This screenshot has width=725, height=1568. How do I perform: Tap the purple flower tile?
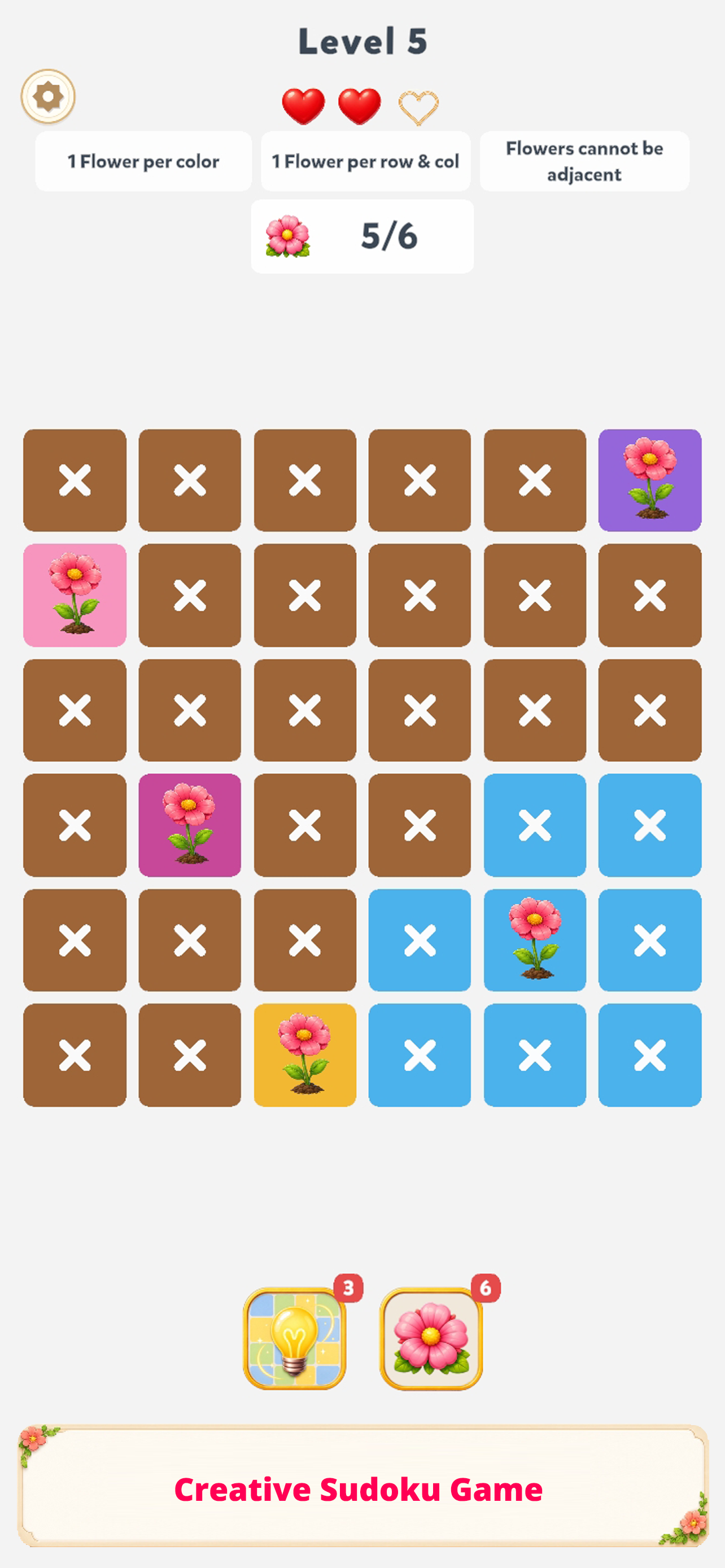coord(649,480)
